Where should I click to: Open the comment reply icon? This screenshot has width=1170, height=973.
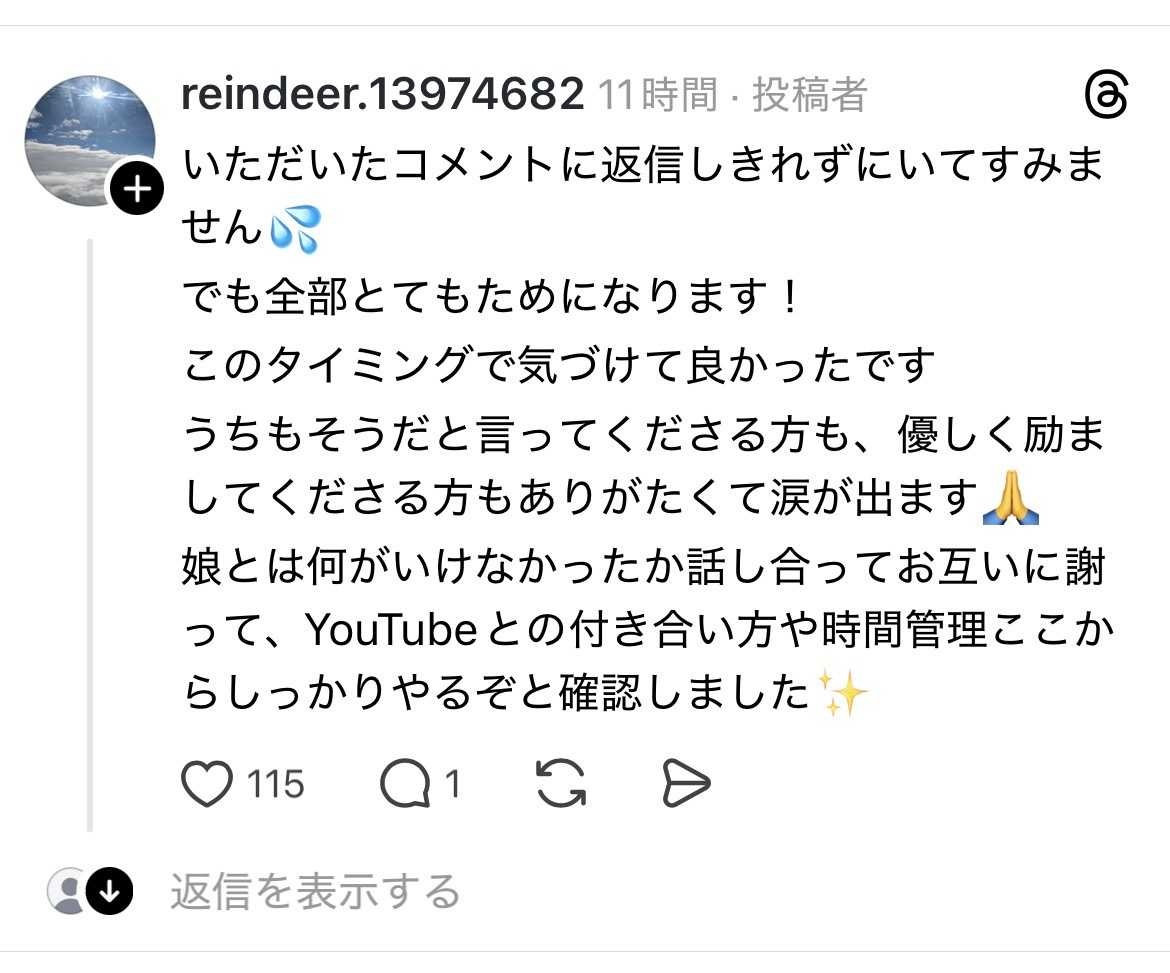[x=405, y=785]
